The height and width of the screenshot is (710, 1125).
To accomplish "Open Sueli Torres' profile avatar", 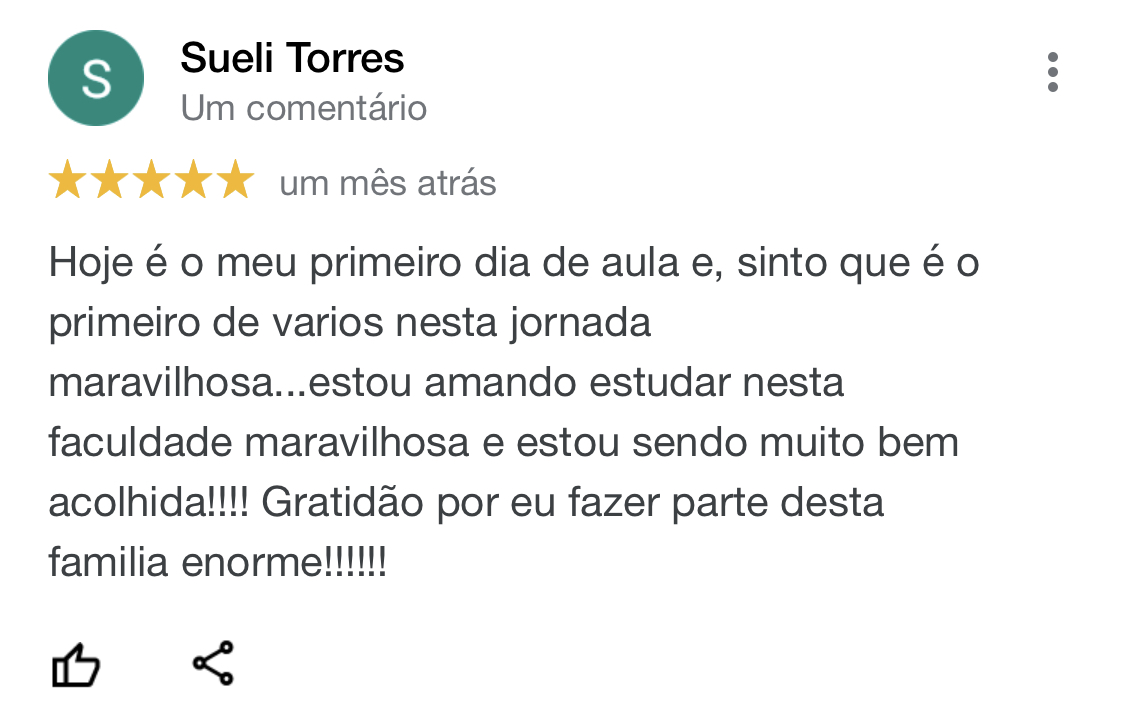I will coord(96,78).
